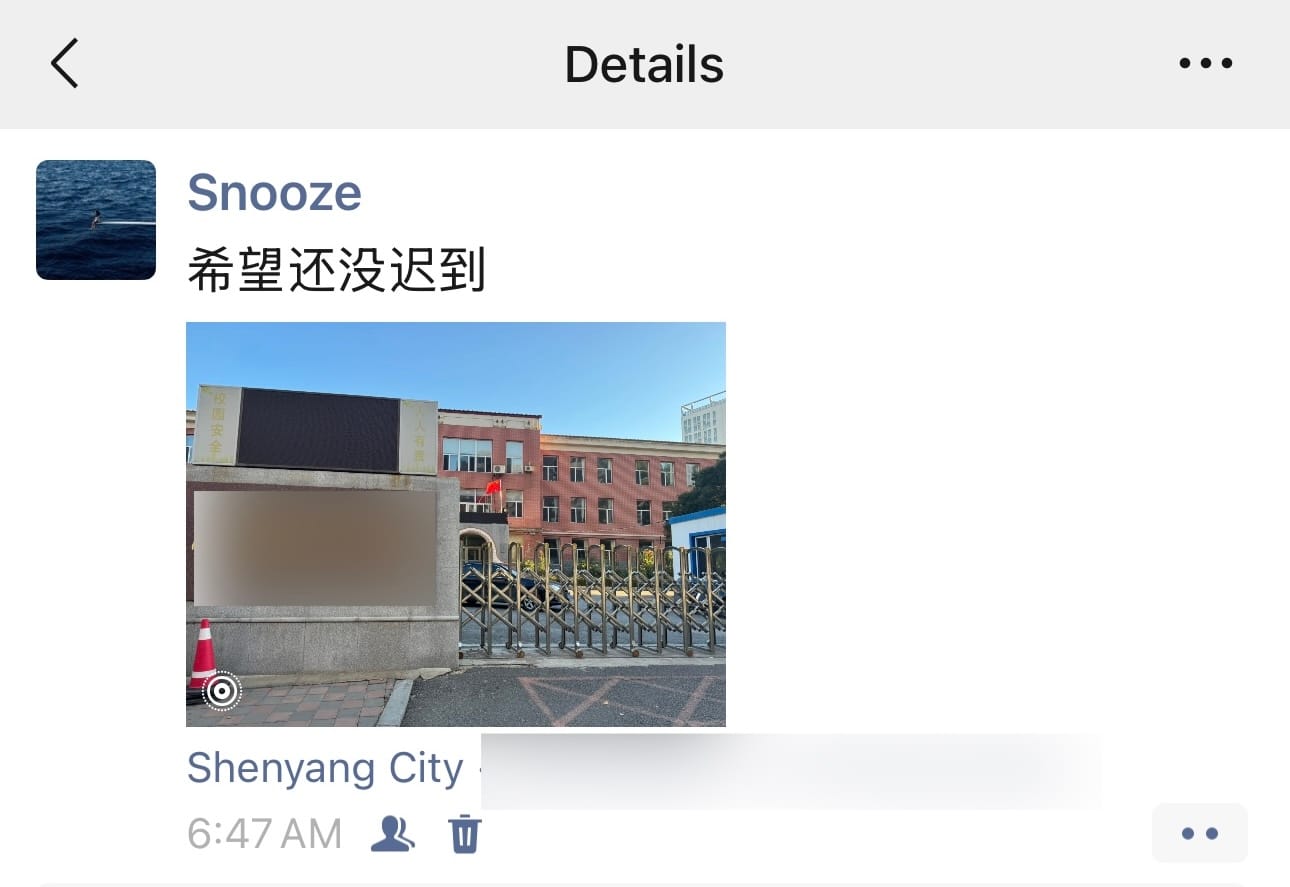This screenshot has width=1290, height=887.
Task: Go back from the Details page
Action: (65, 64)
